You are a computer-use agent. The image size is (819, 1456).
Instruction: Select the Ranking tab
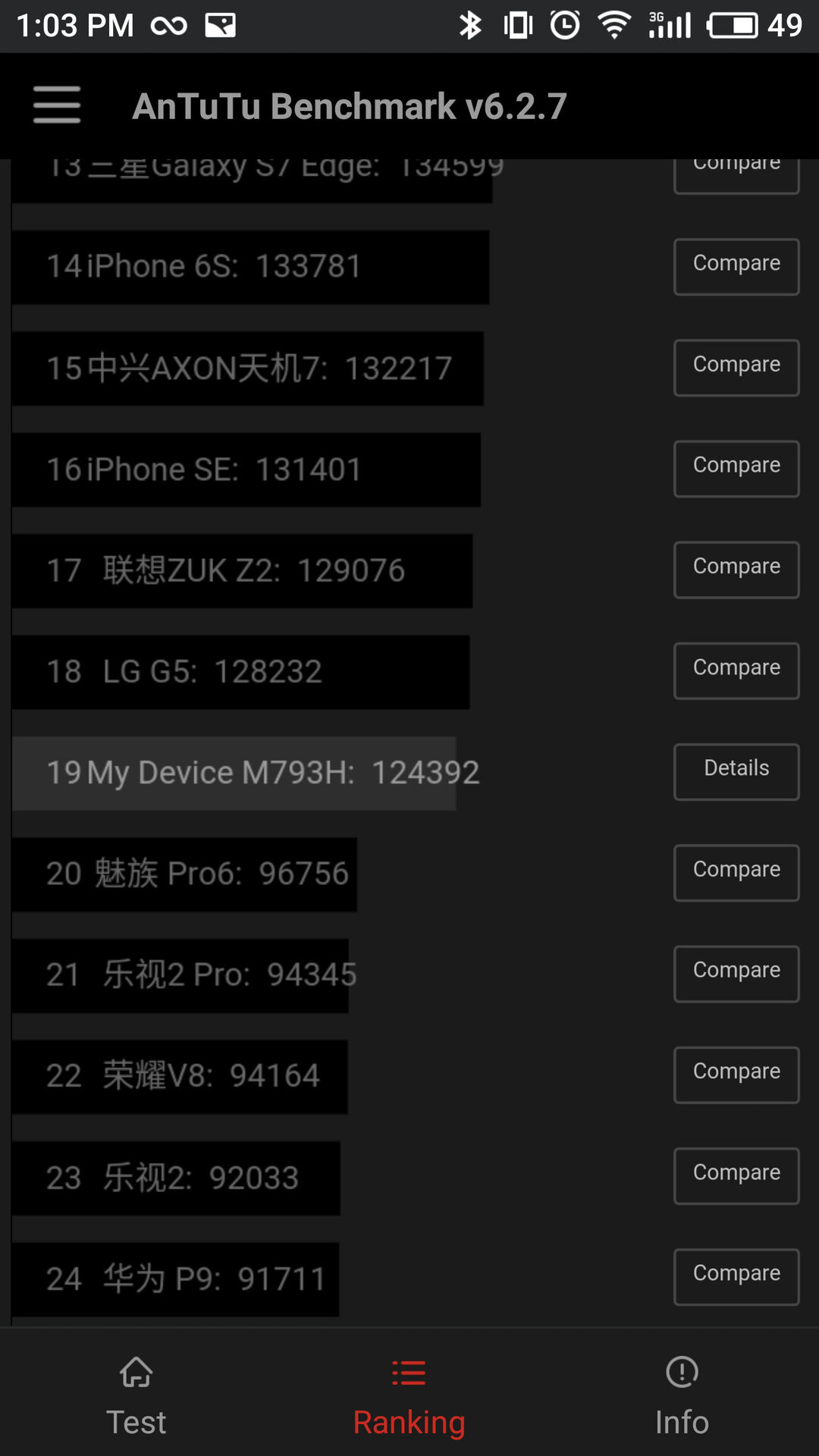[x=409, y=1395]
